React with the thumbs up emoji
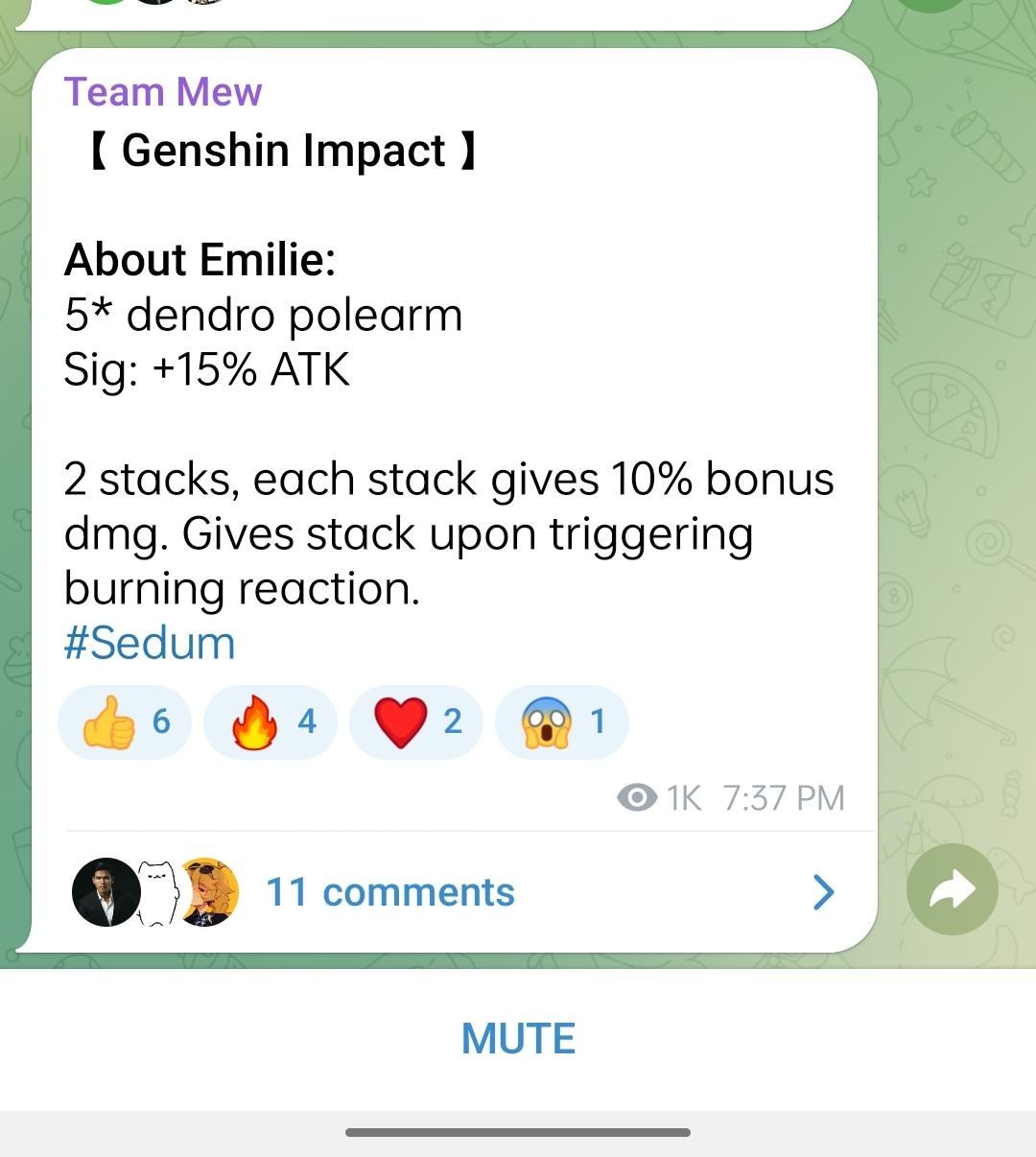This screenshot has width=1036, height=1157. pyautogui.click(x=125, y=722)
